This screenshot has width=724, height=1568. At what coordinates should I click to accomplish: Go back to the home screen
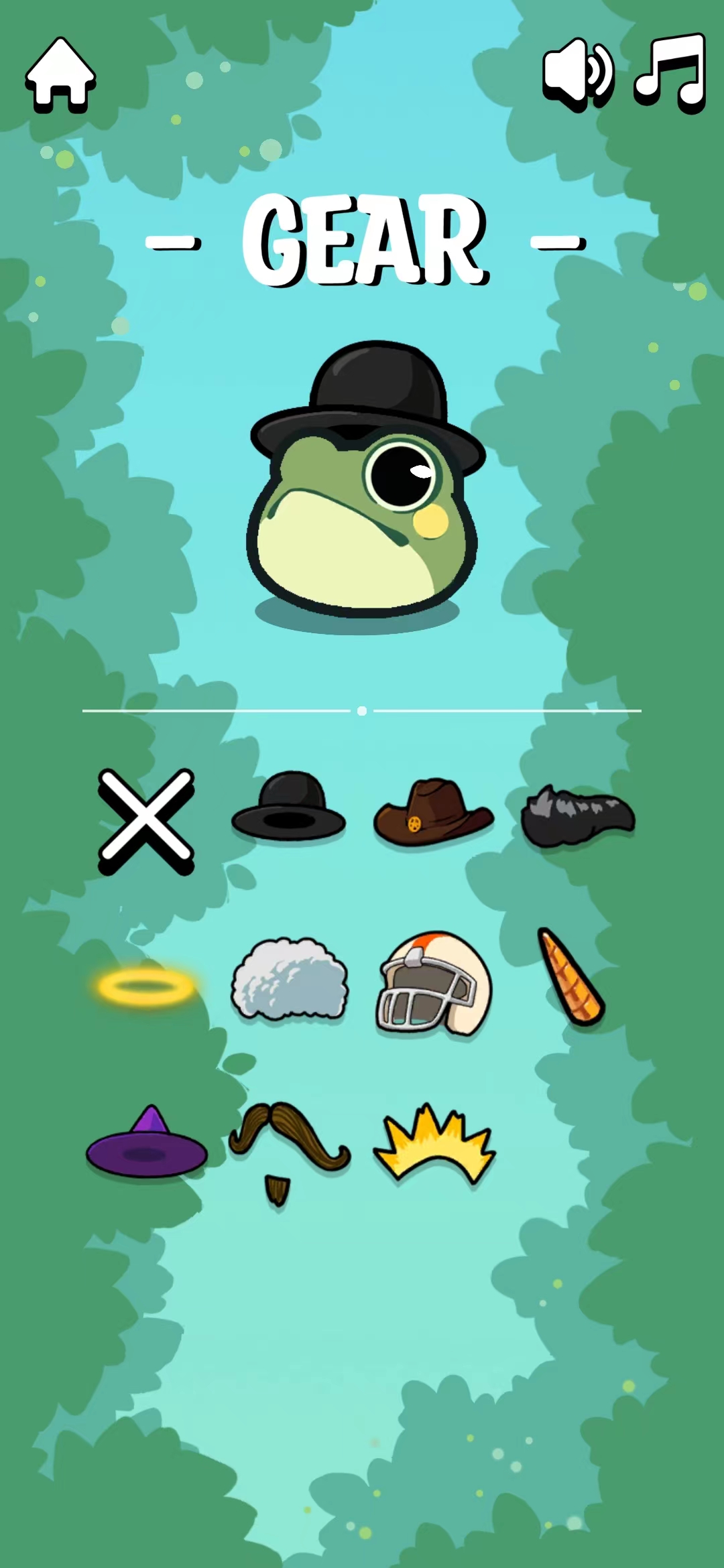[60, 74]
